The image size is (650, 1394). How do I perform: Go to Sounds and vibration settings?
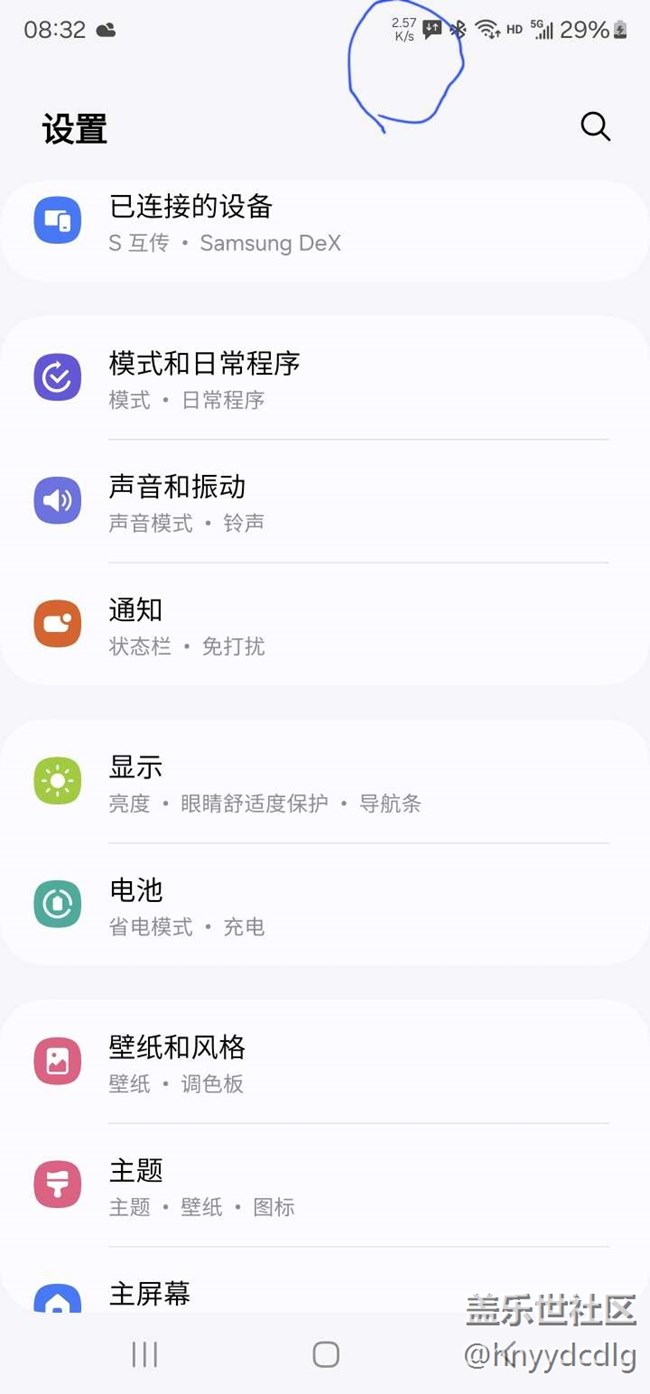pyautogui.click(x=324, y=503)
